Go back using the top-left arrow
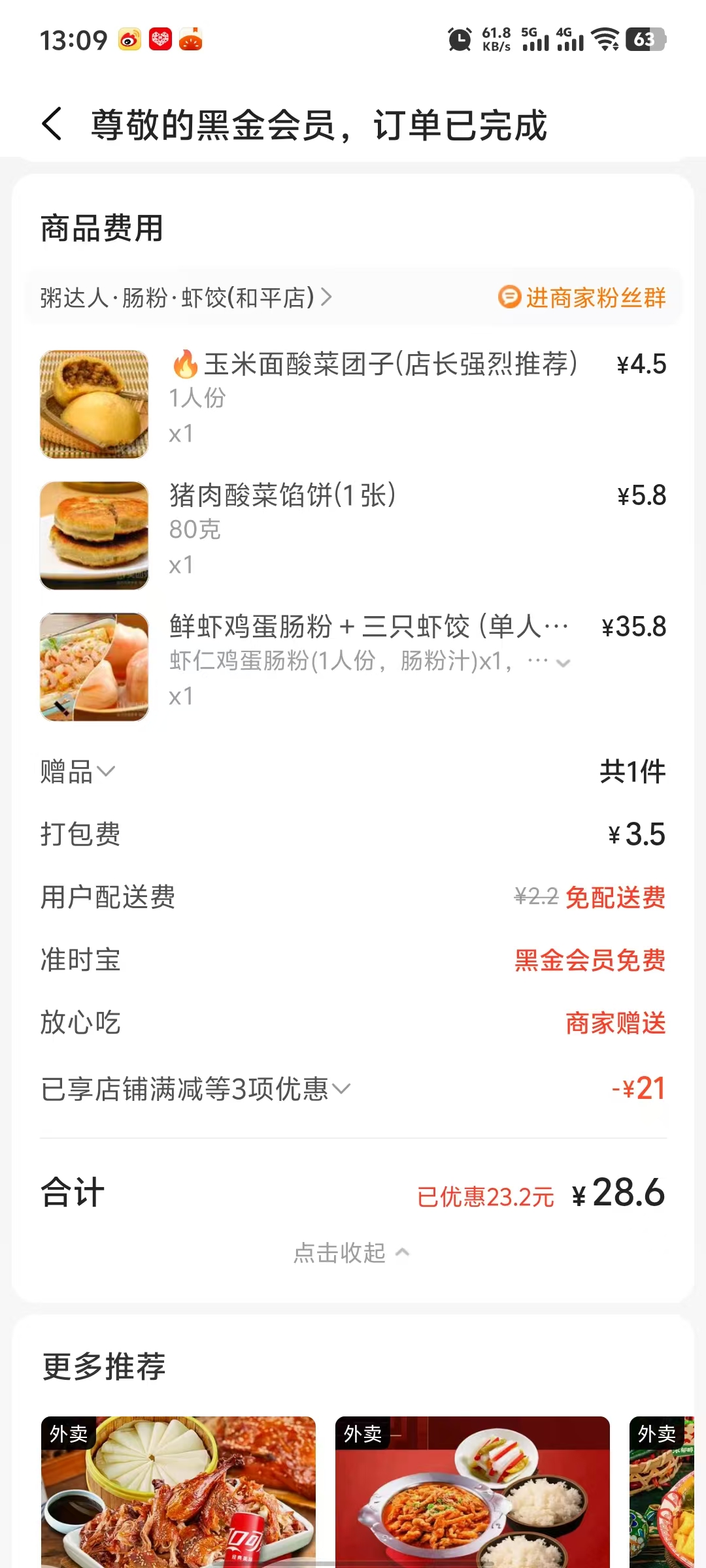Screen dimensions: 706x1568 (52, 124)
